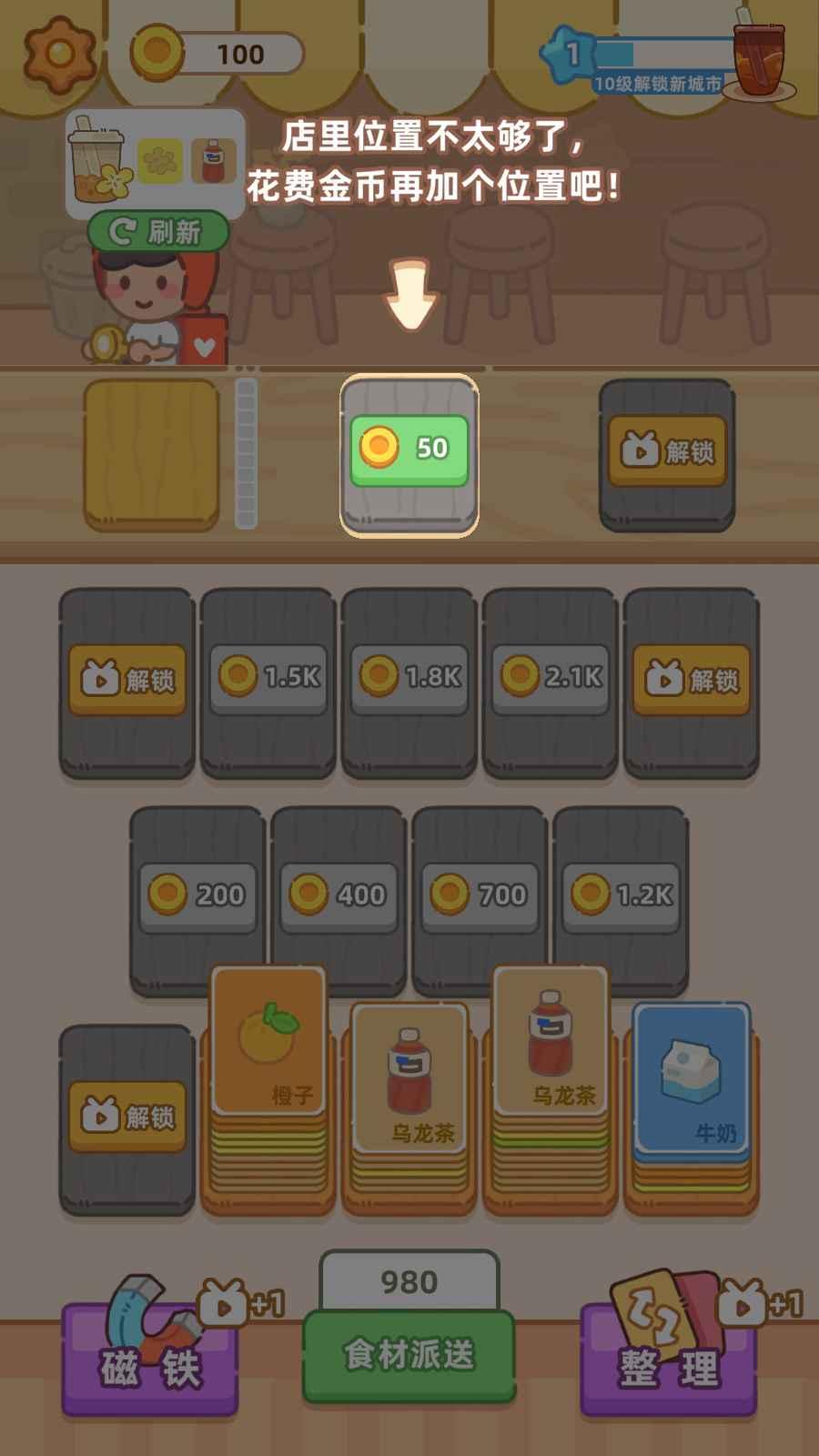Tap the 食材派送 ingredient delivery button
The image size is (819, 1456).
409,1354
